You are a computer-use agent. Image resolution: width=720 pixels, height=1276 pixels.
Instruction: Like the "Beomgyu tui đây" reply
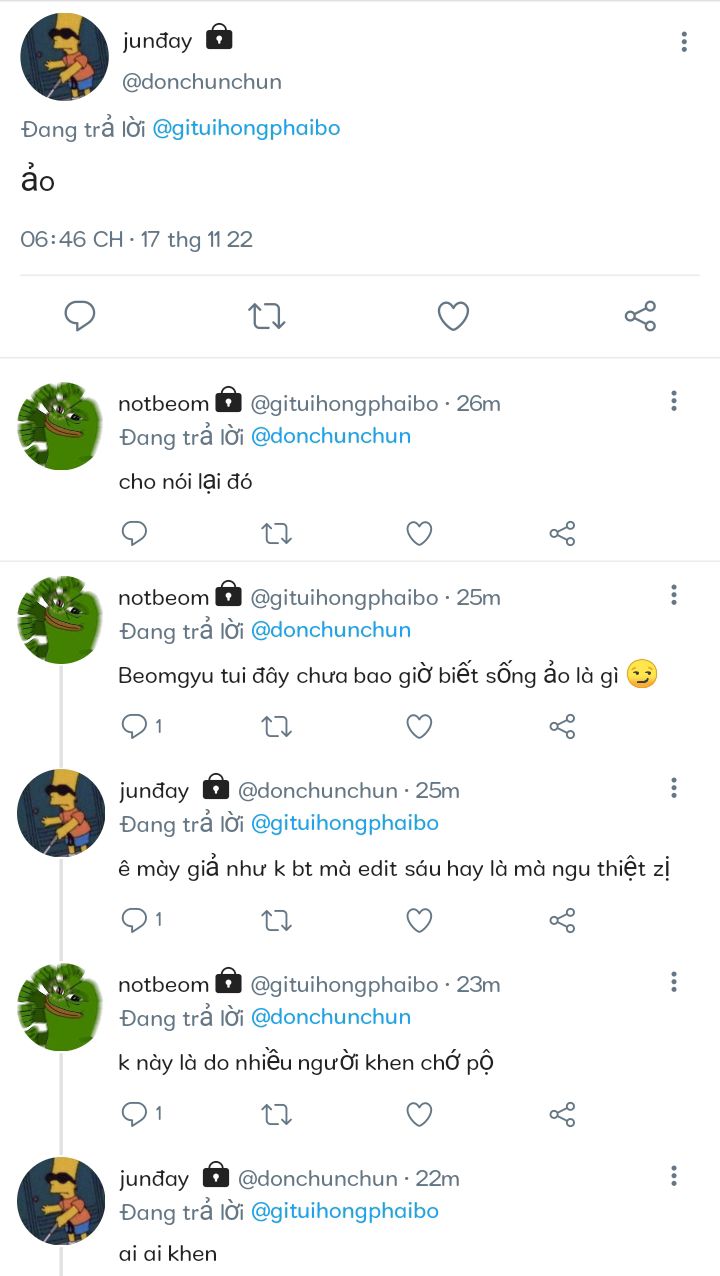click(x=419, y=727)
